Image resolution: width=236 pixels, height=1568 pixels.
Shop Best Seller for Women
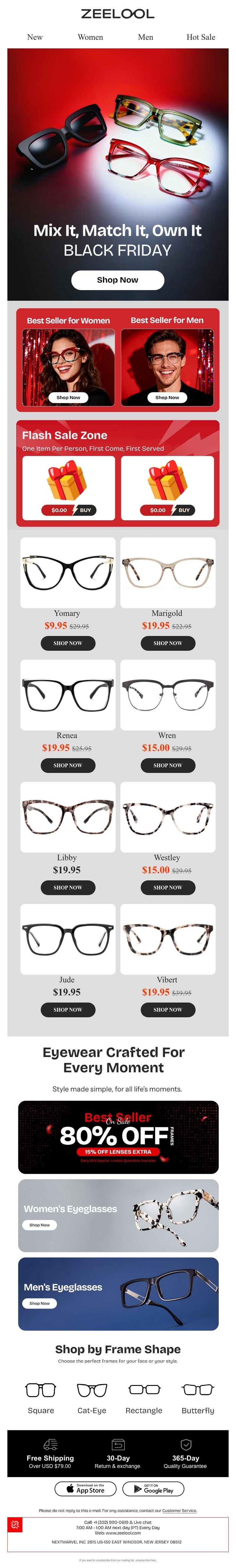68,398
